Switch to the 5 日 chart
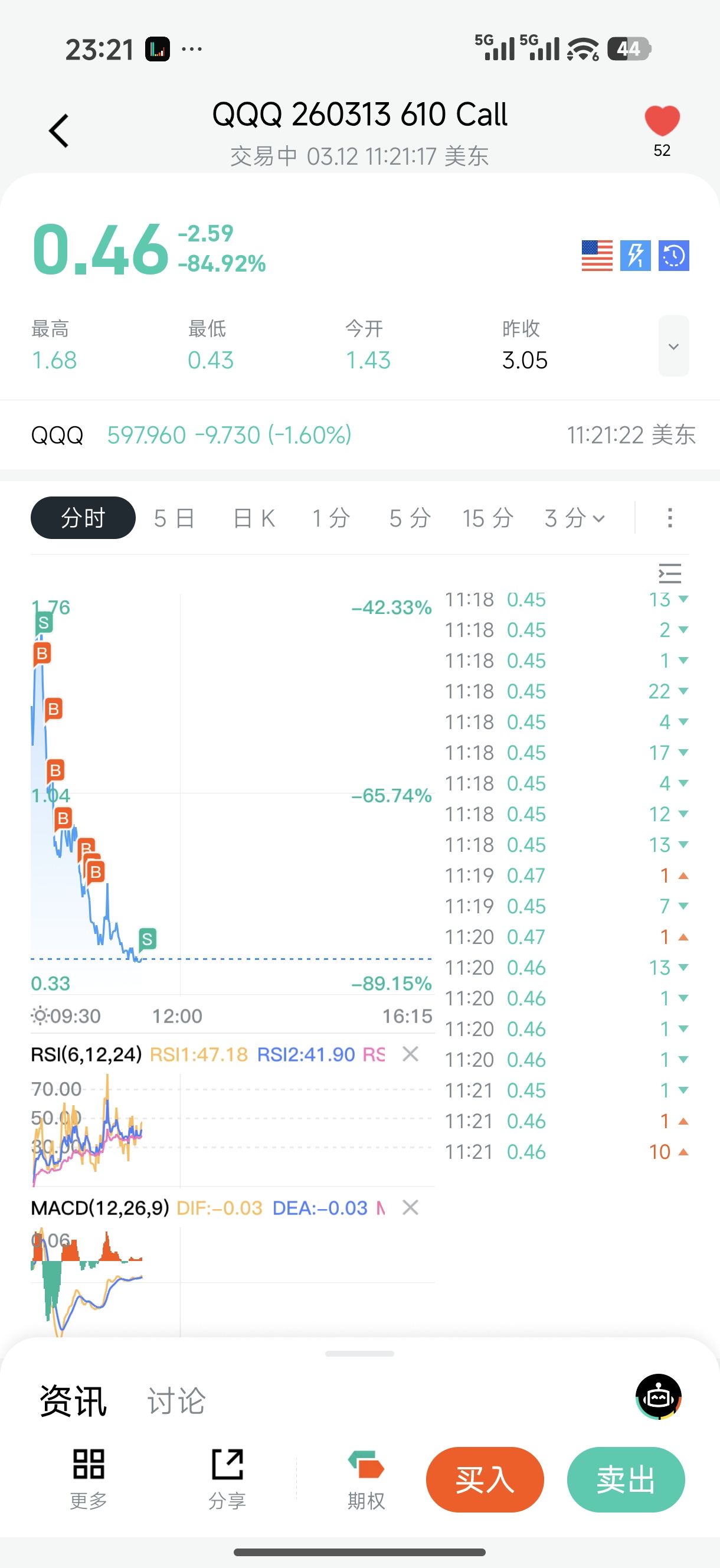Image resolution: width=720 pixels, height=1568 pixels. (x=174, y=518)
